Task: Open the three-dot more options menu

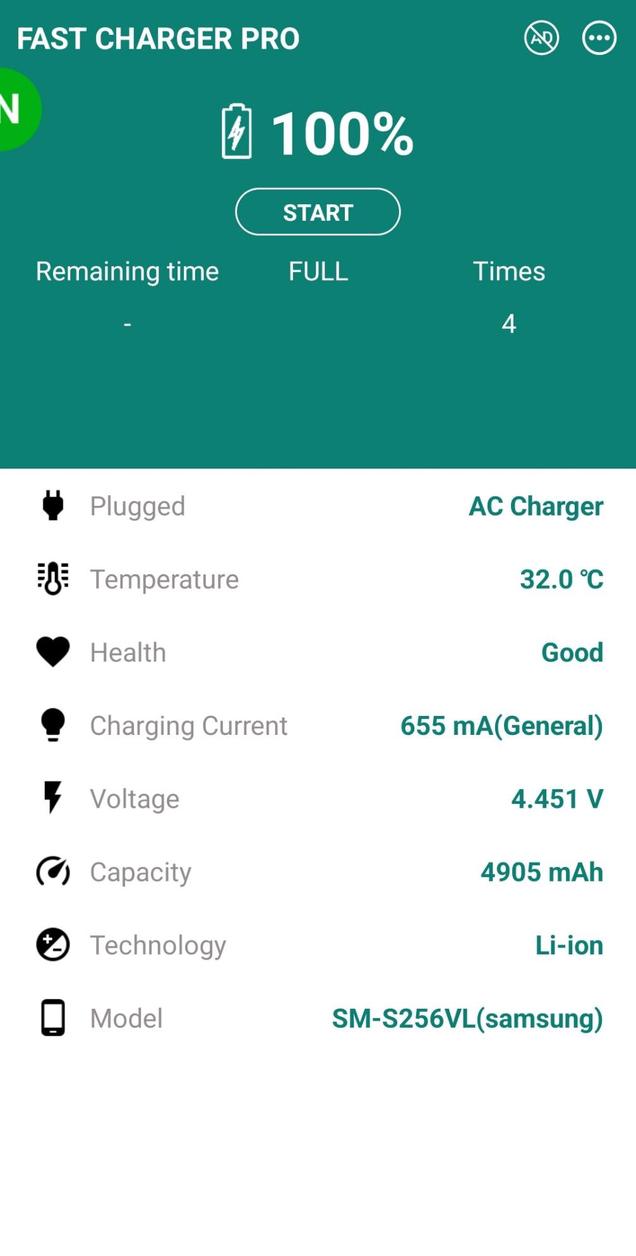Action: pos(599,39)
